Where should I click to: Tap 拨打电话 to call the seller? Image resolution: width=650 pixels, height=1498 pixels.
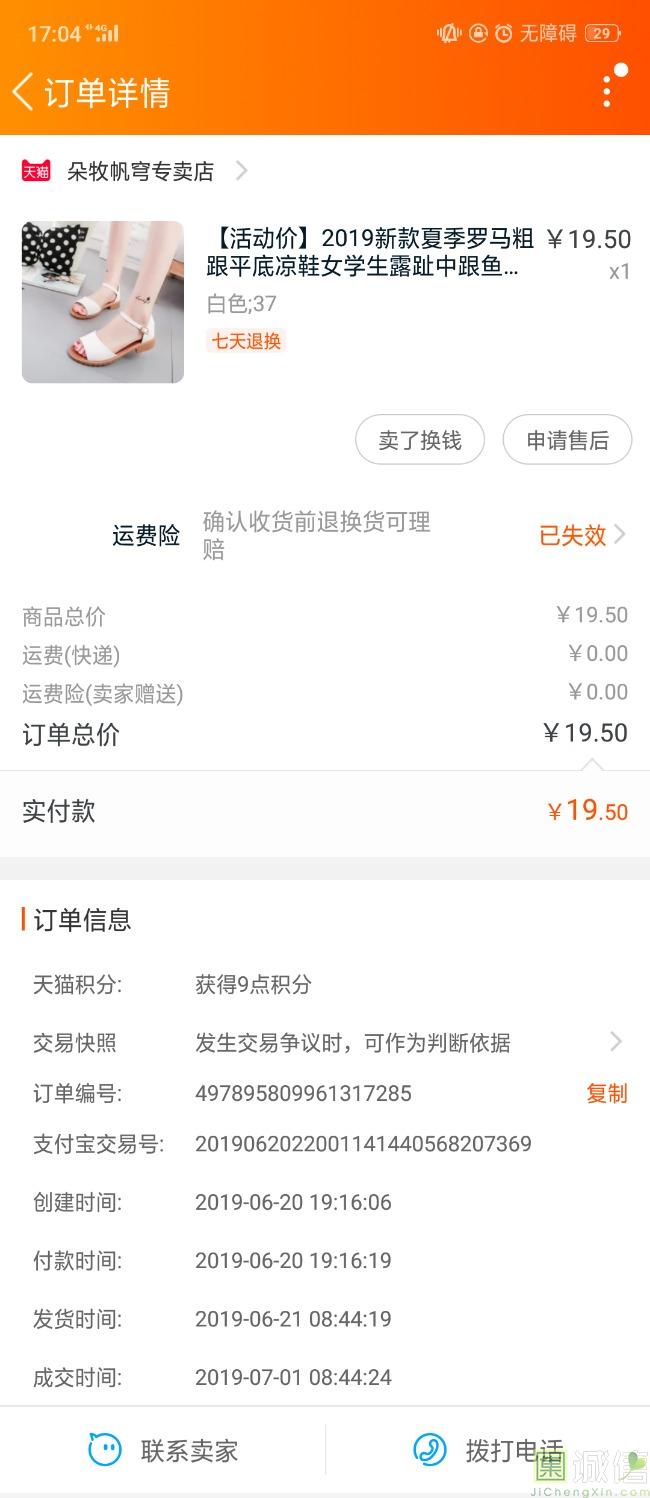(x=488, y=1450)
